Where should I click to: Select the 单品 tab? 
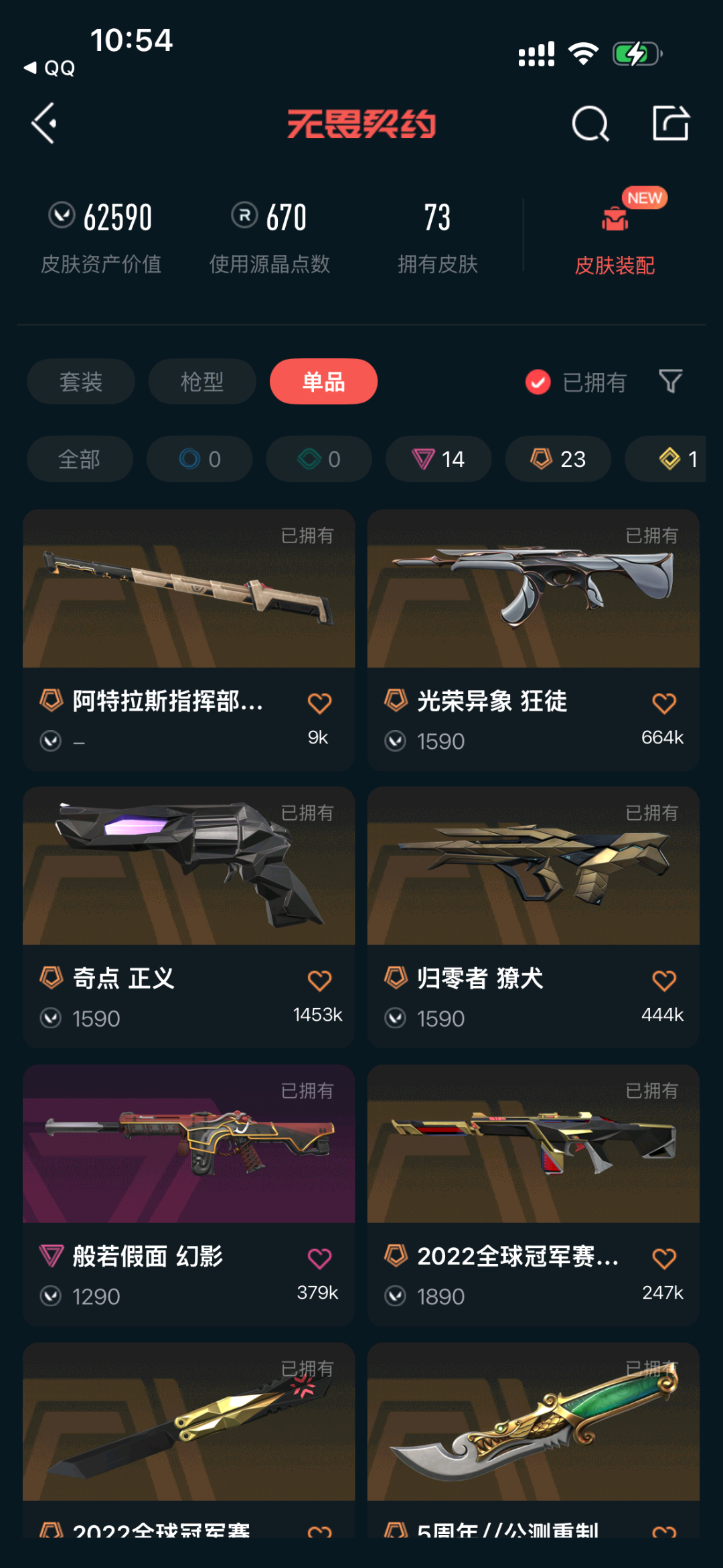coord(323,382)
